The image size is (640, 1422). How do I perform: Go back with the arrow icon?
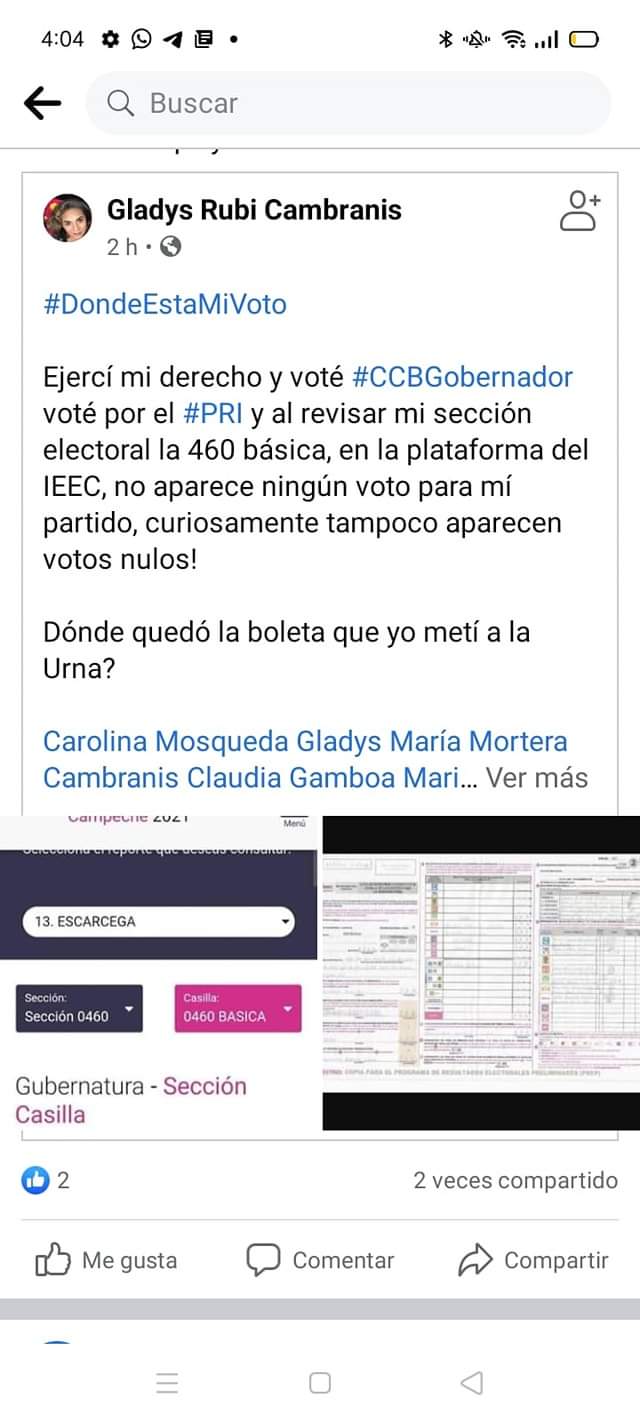(42, 103)
